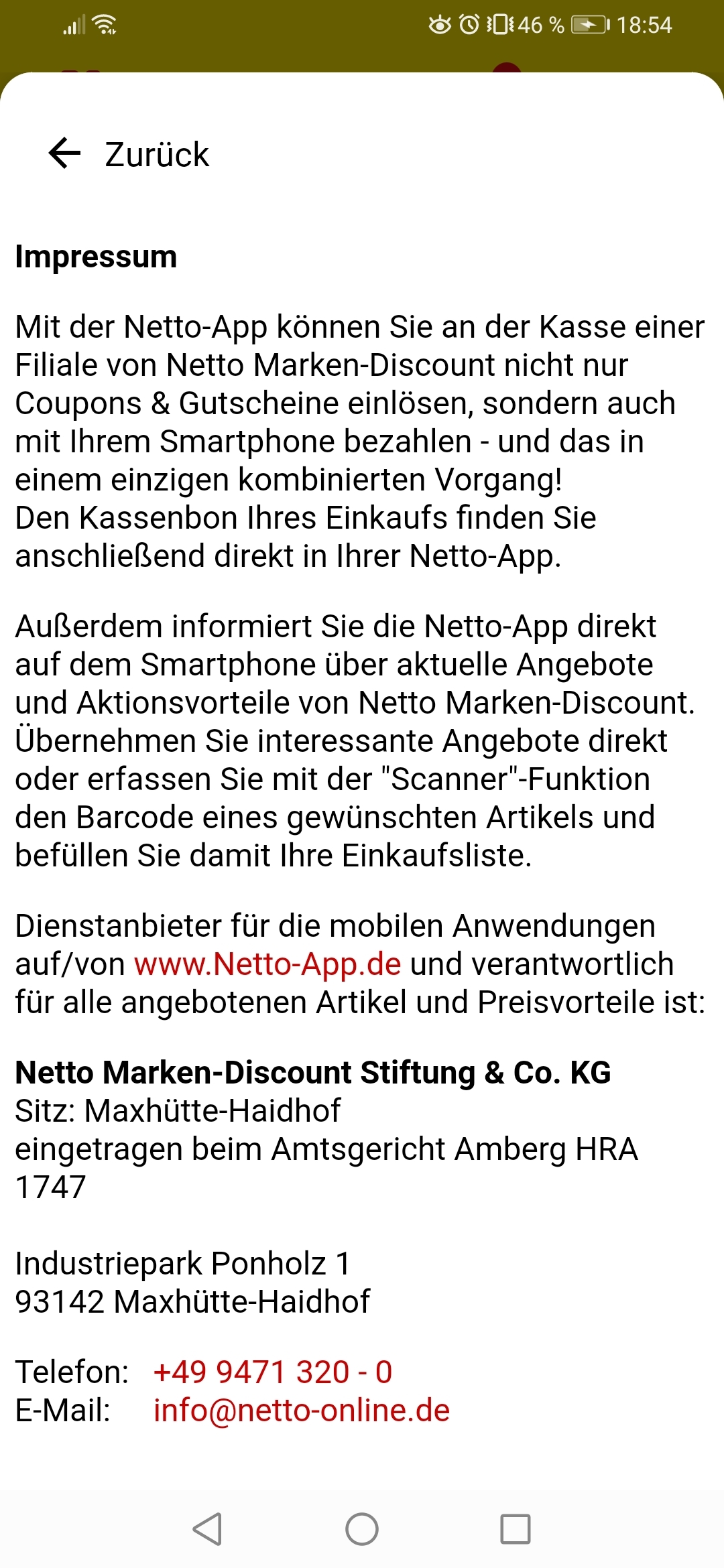The image size is (724, 1568).
Task: Call the phone number +49 9471 320 - 0
Action: [273, 1372]
